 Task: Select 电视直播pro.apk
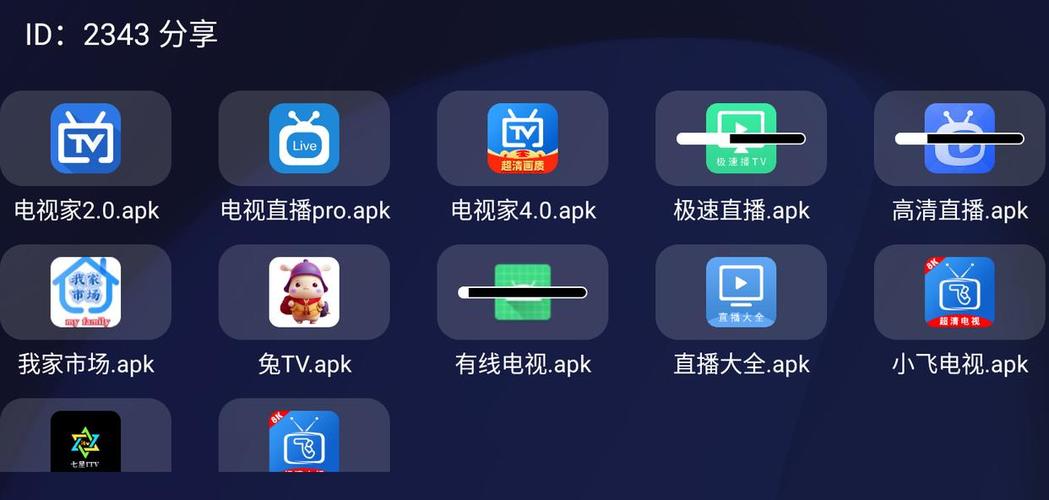[x=304, y=139]
